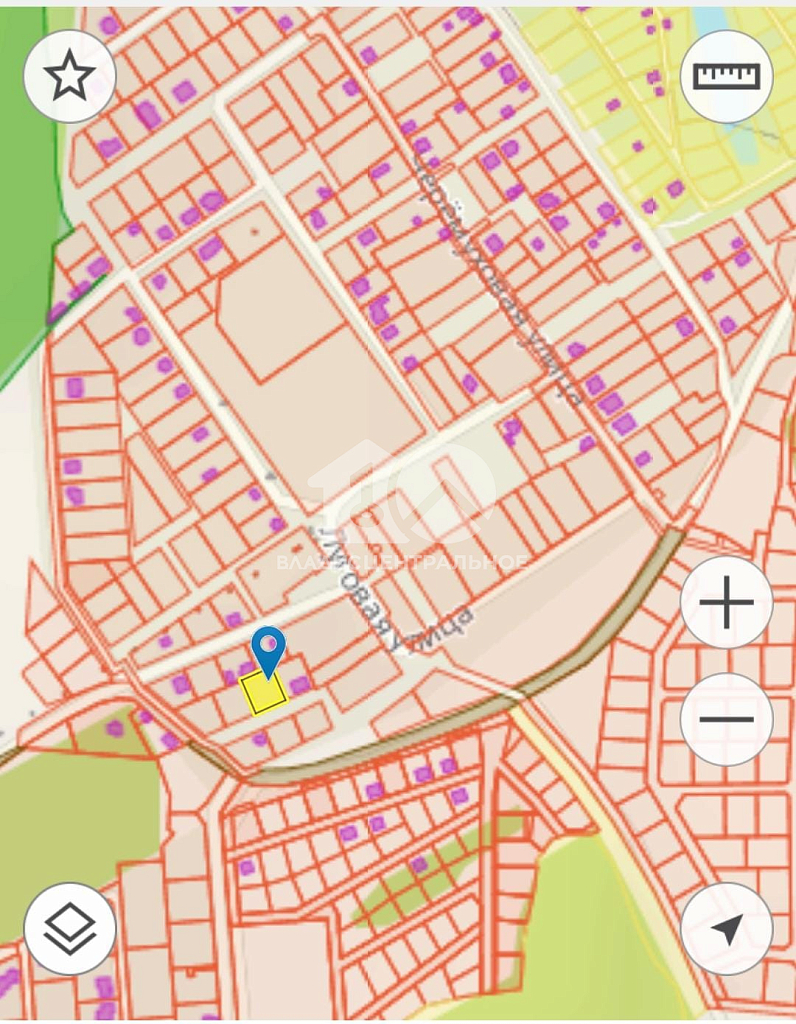Open favorites with the star button
Screen dimensions: 796x1024
pyautogui.click(x=70, y=76)
